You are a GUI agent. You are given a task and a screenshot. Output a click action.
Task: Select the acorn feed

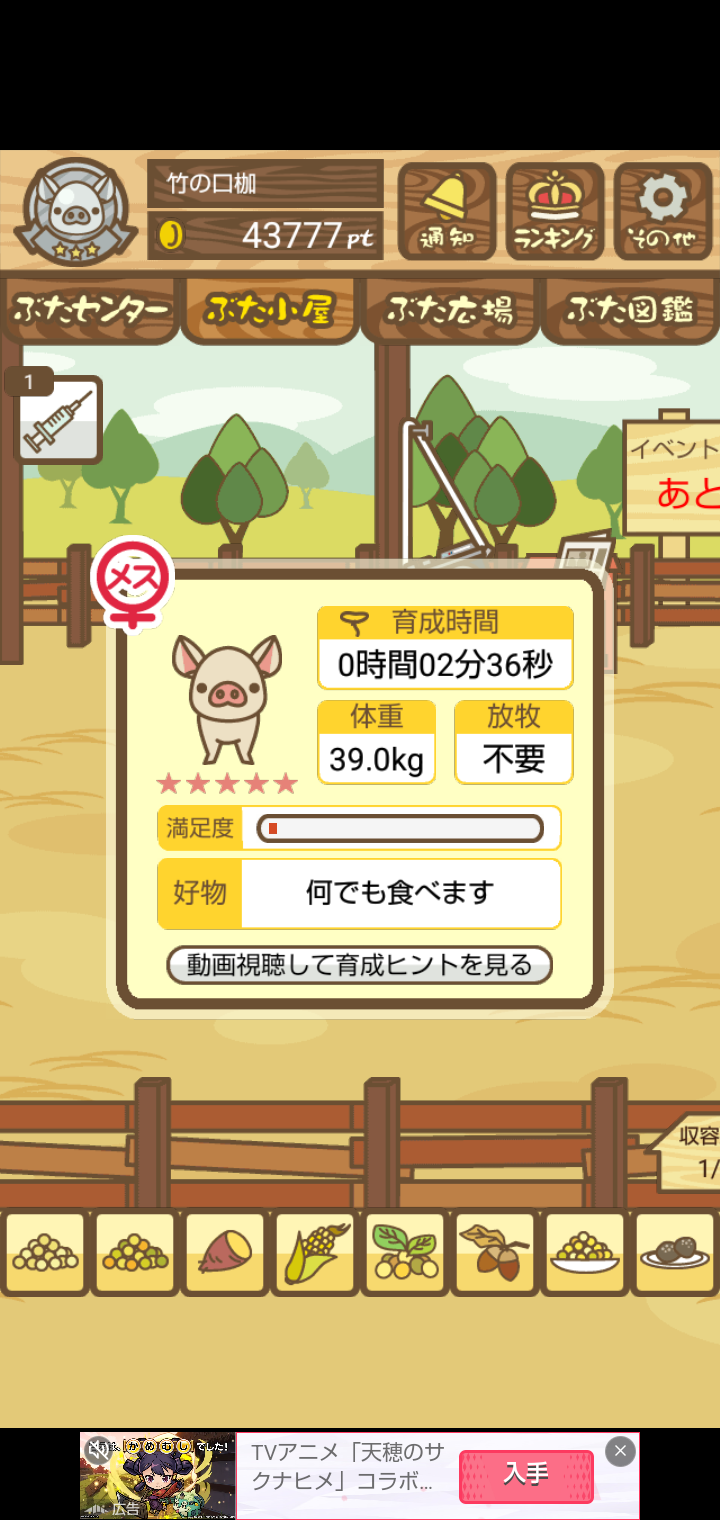pyautogui.click(x=494, y=1253)
